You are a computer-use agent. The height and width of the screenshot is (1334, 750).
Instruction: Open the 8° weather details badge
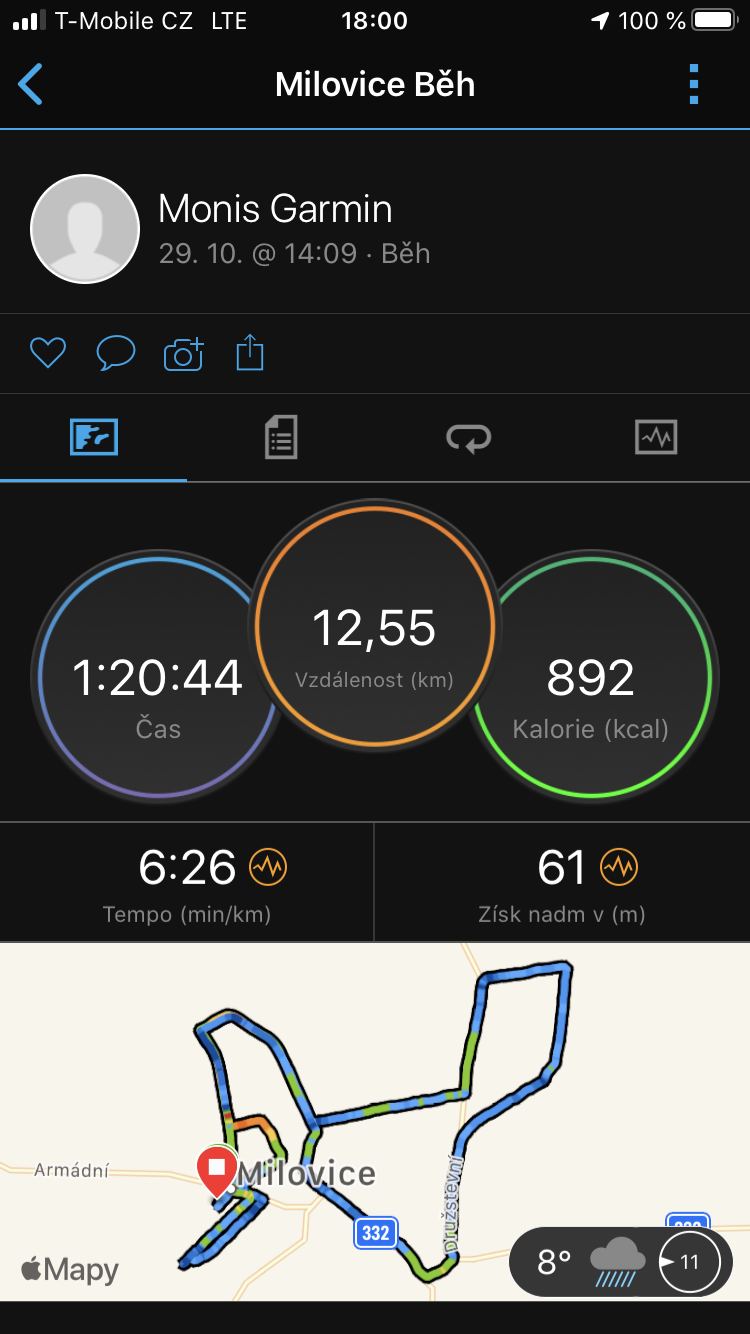click(621, 1262)
